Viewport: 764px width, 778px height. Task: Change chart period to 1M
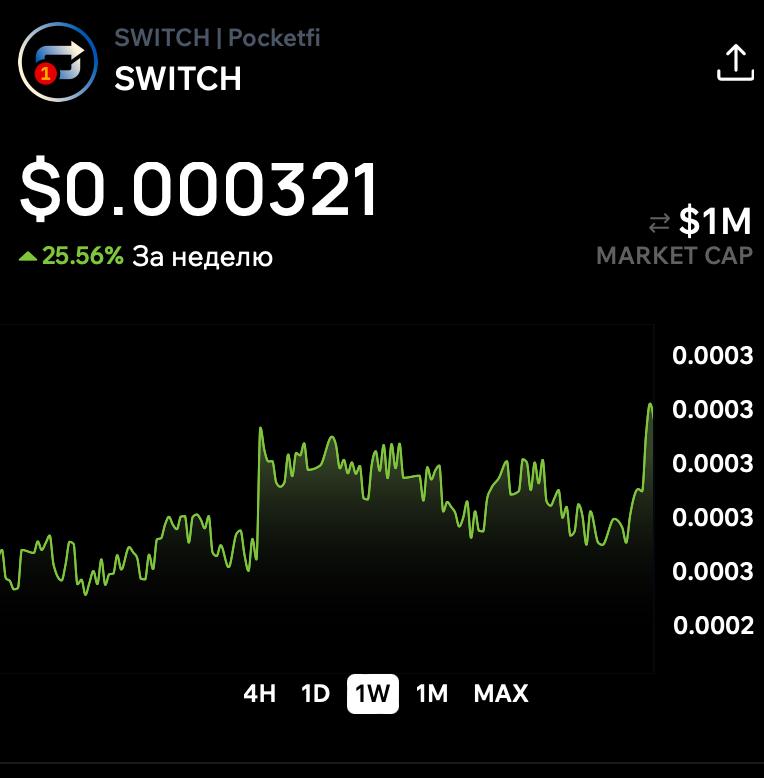tap(432, 693)
